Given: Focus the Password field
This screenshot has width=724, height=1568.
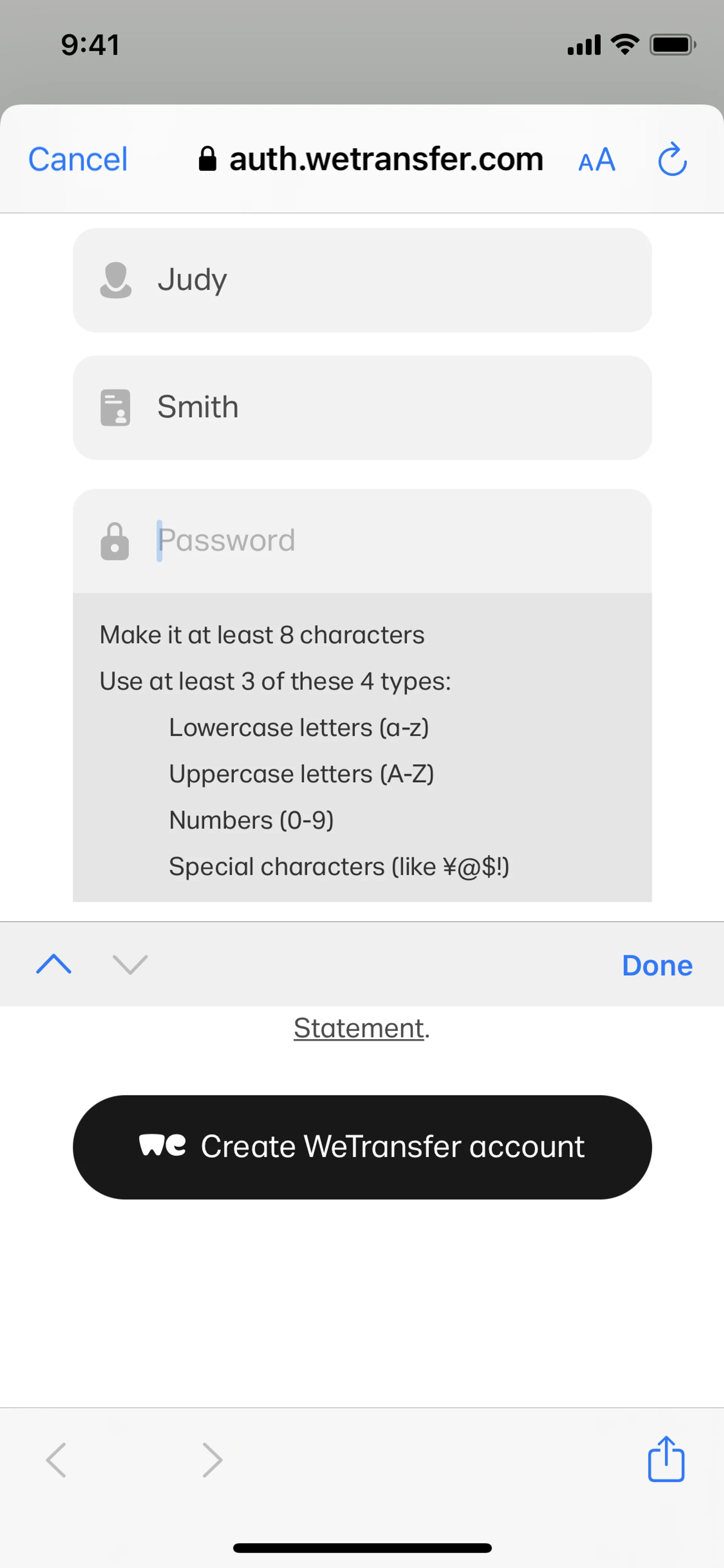Looking at the screenshot, I should (362, 541).
